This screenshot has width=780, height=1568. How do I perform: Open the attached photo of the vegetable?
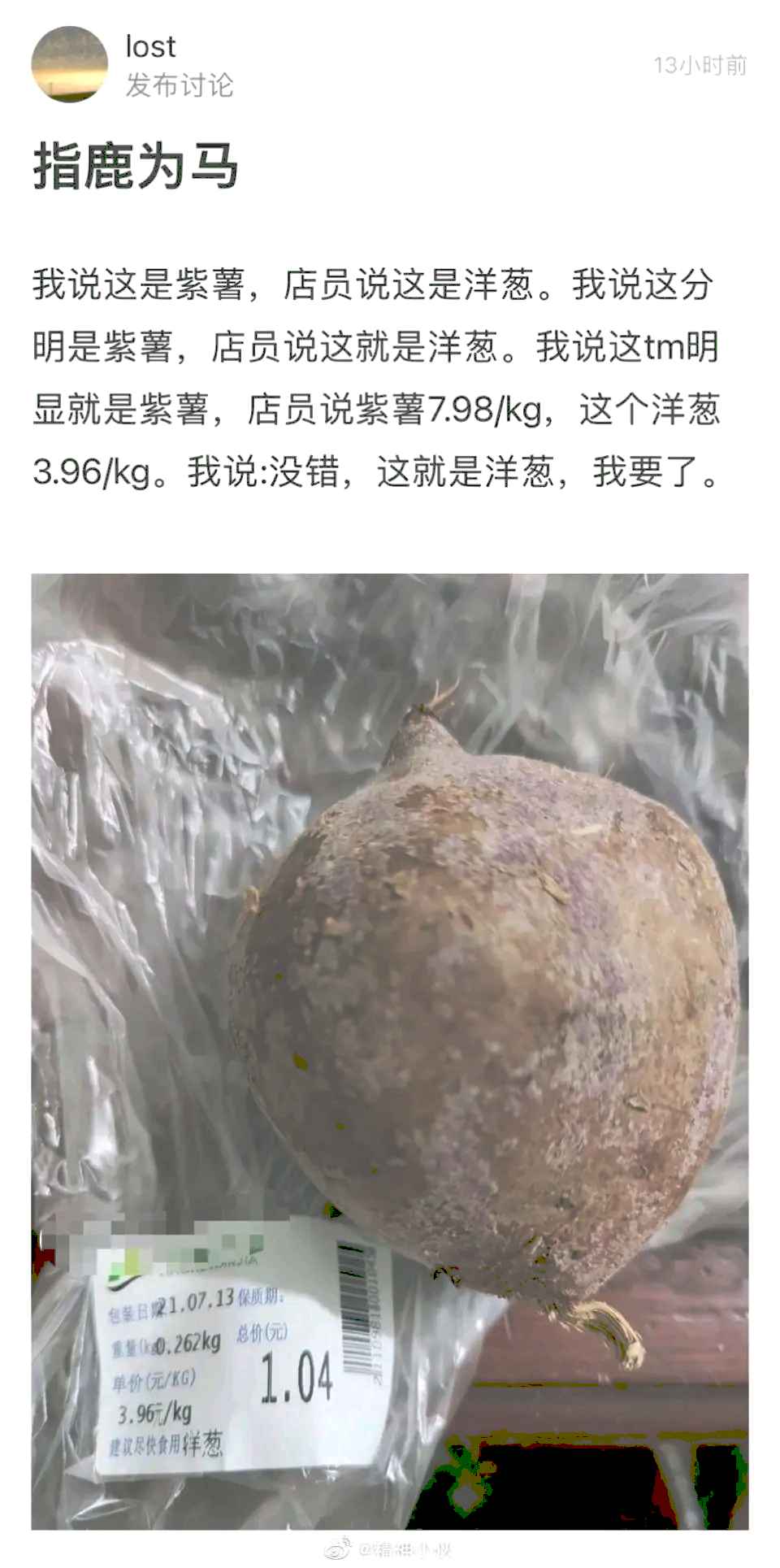click(x=390, y=1052)
